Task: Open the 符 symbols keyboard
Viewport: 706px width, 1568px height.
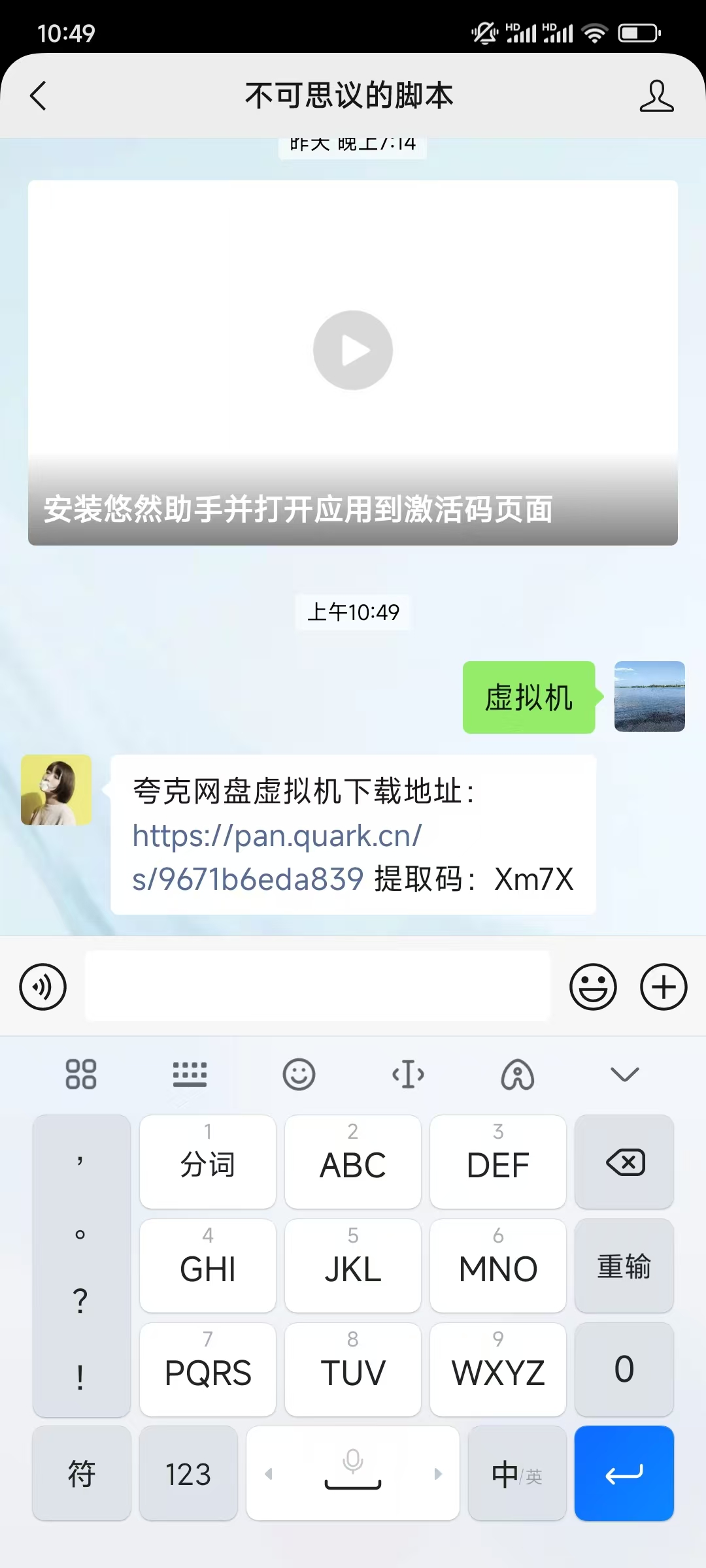Action: pos(82,1474)
